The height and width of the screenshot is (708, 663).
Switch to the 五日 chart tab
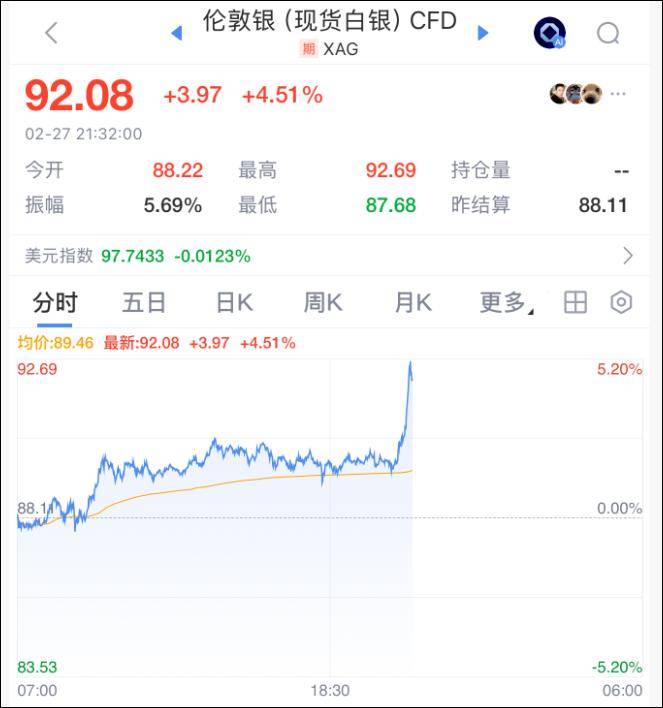pyautogui.click(x=144, y=303)
